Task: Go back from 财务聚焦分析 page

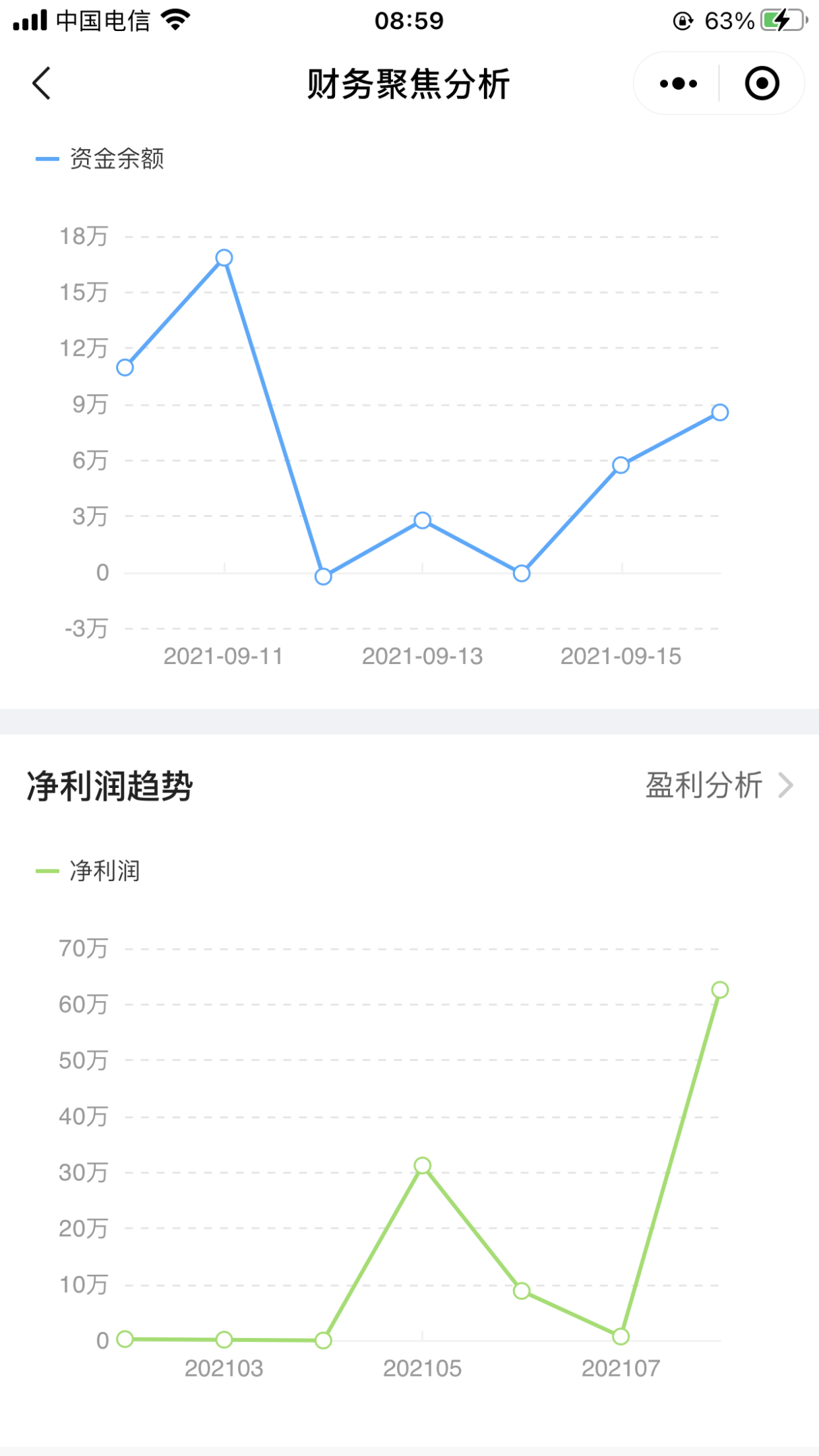Action: click(42, 84)
